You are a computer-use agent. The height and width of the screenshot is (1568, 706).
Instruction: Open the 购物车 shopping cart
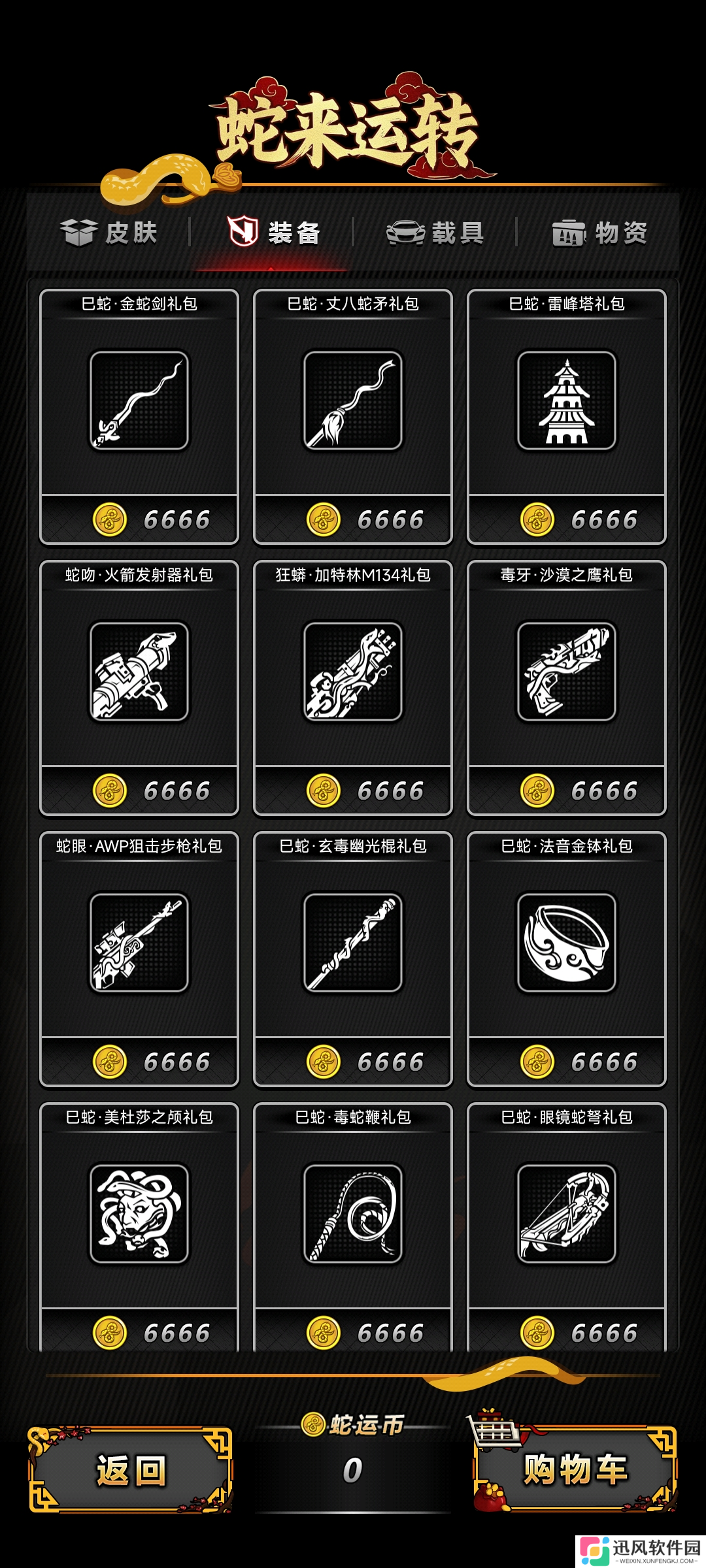coord(575,1471)
